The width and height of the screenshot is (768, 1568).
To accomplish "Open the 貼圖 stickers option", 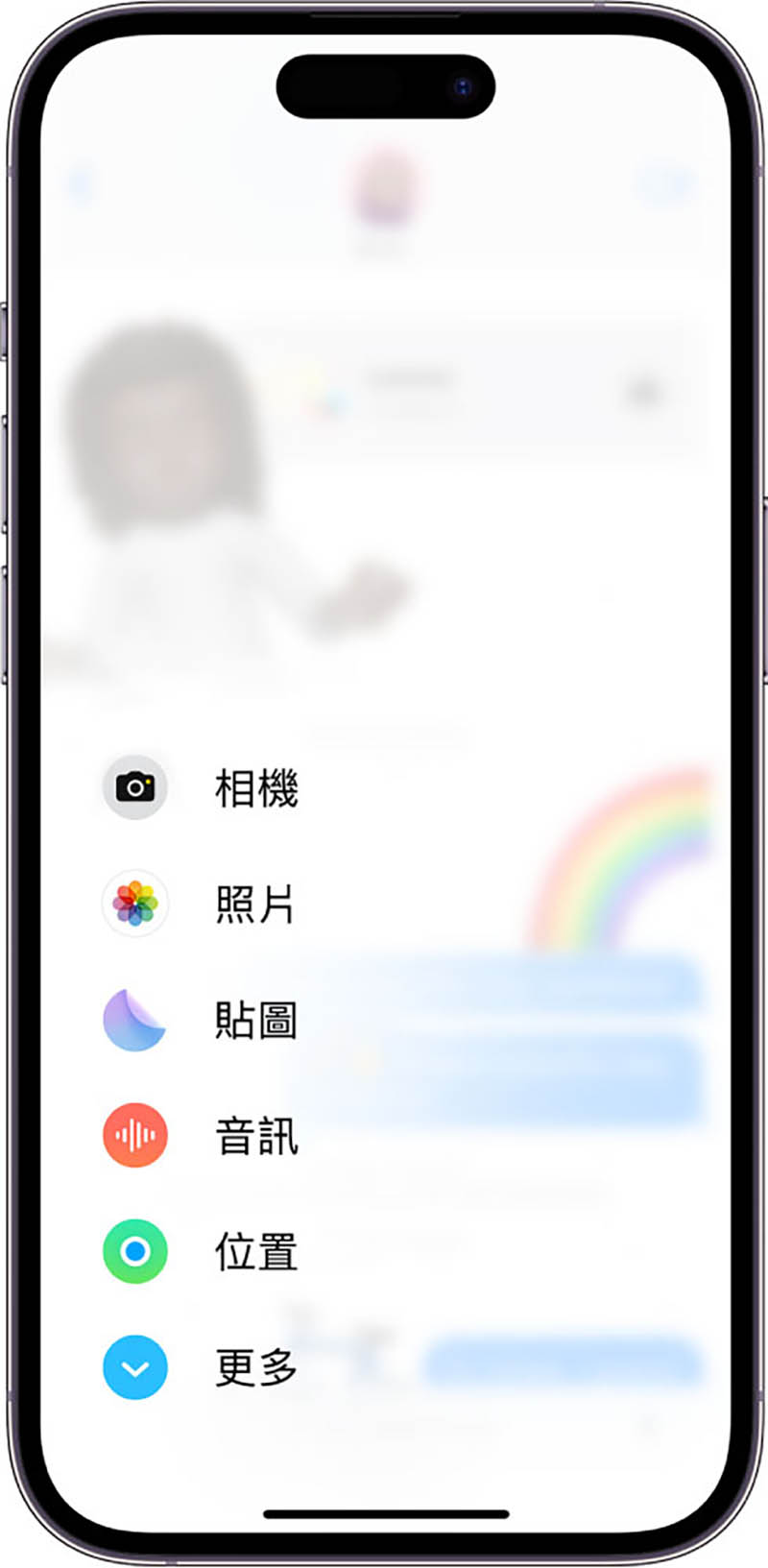I will tap(135, 1020).
